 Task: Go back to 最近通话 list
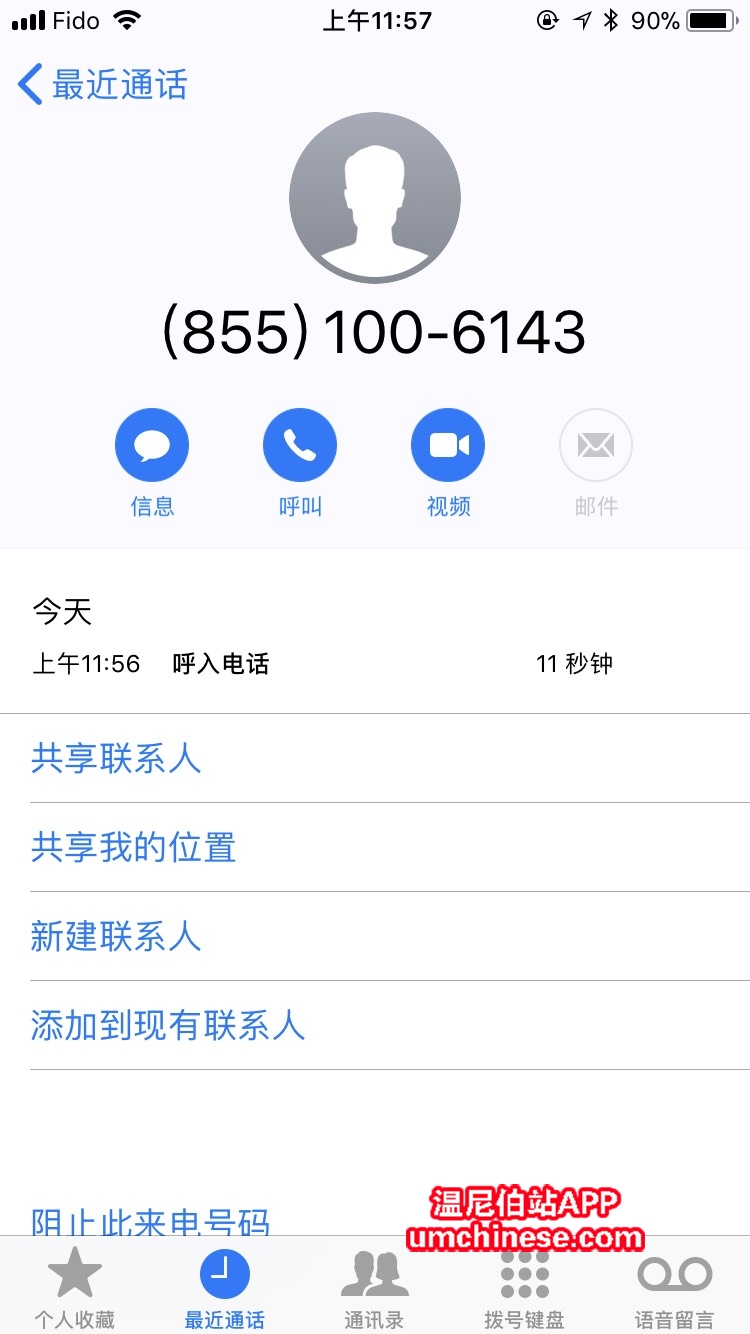point(102,85)
